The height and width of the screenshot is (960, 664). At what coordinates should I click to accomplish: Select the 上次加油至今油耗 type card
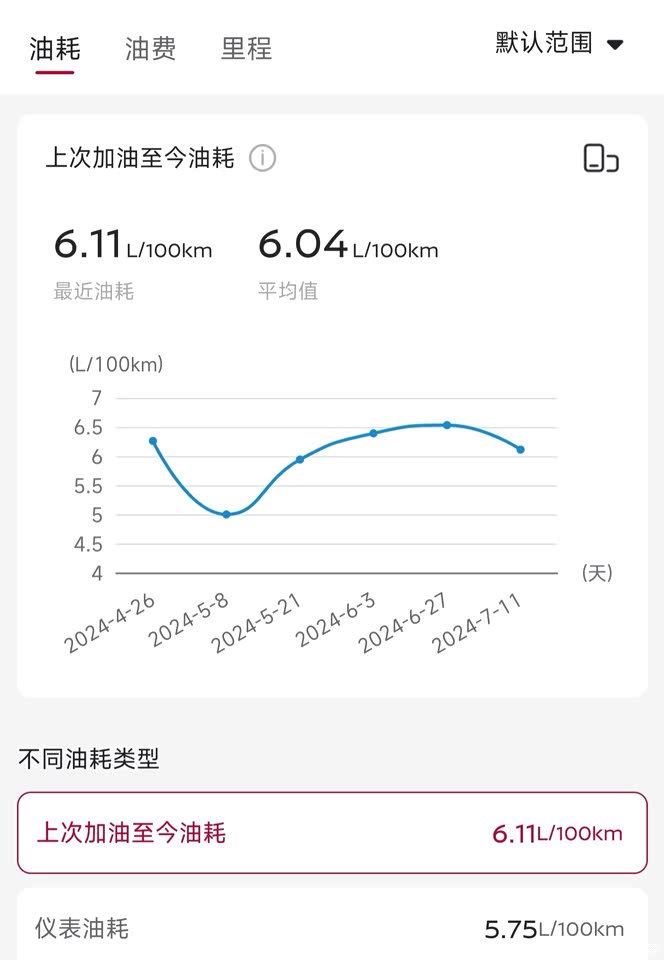coord(332,833)
